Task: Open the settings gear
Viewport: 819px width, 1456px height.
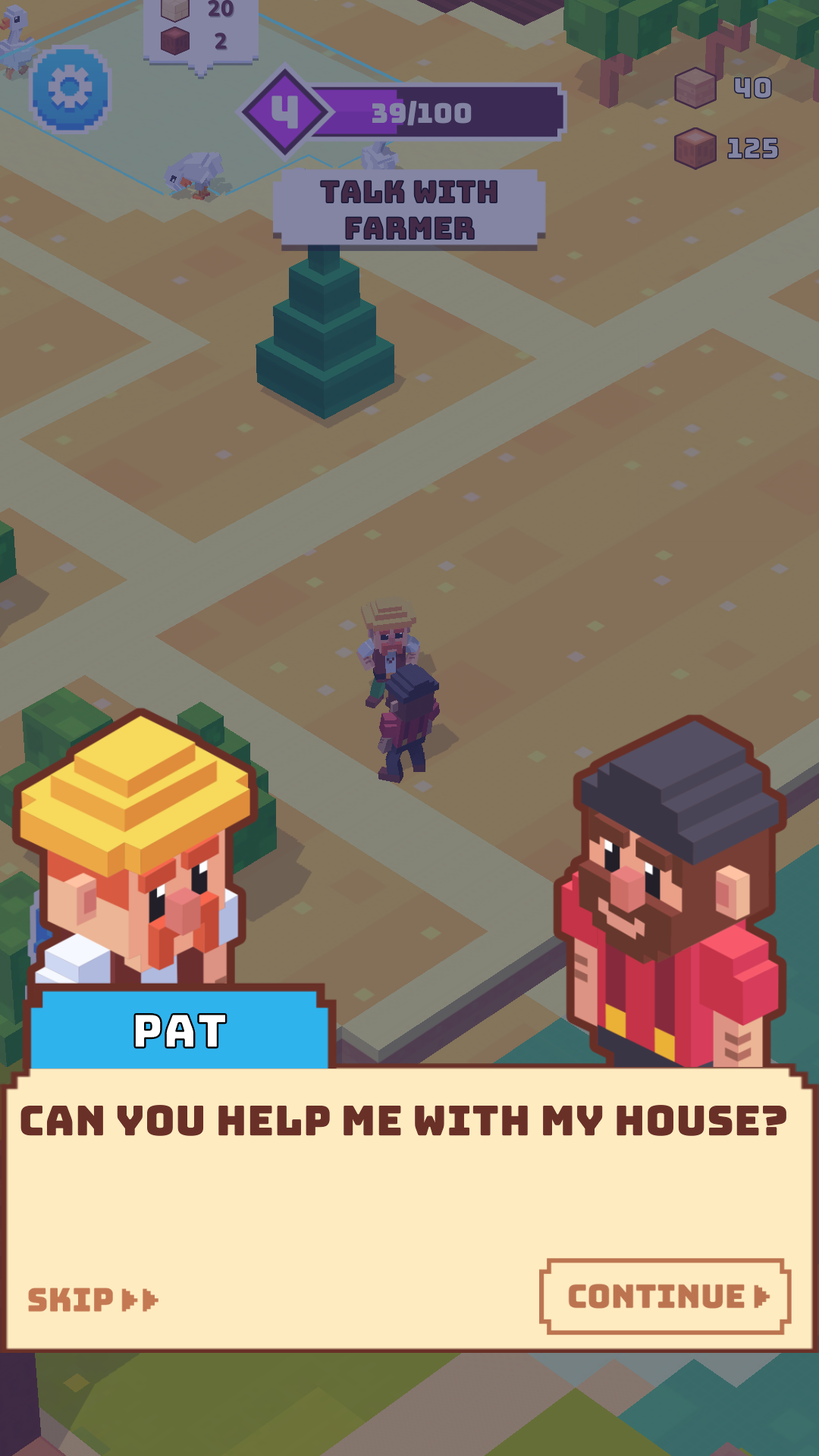Action: (71, 89)
